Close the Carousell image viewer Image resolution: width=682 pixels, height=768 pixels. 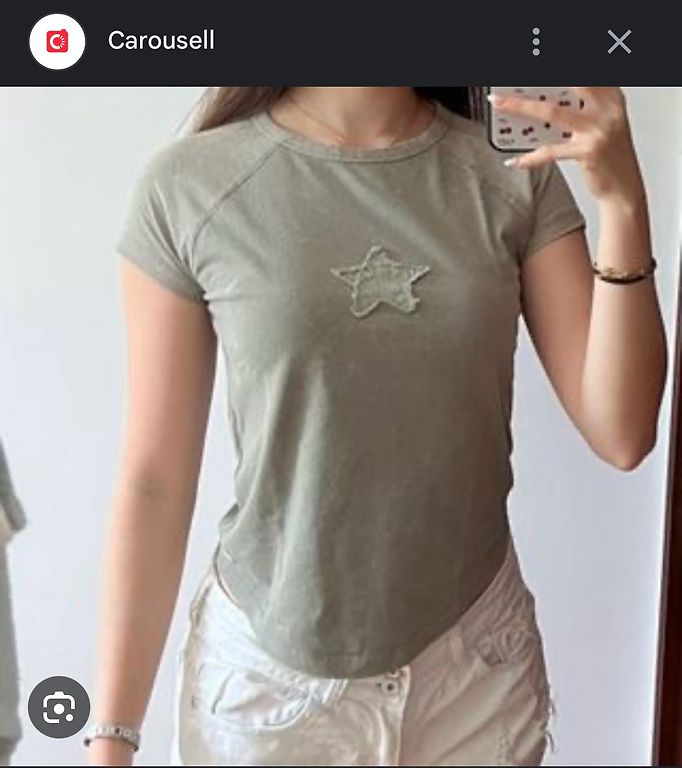click(x=619, y=42)
